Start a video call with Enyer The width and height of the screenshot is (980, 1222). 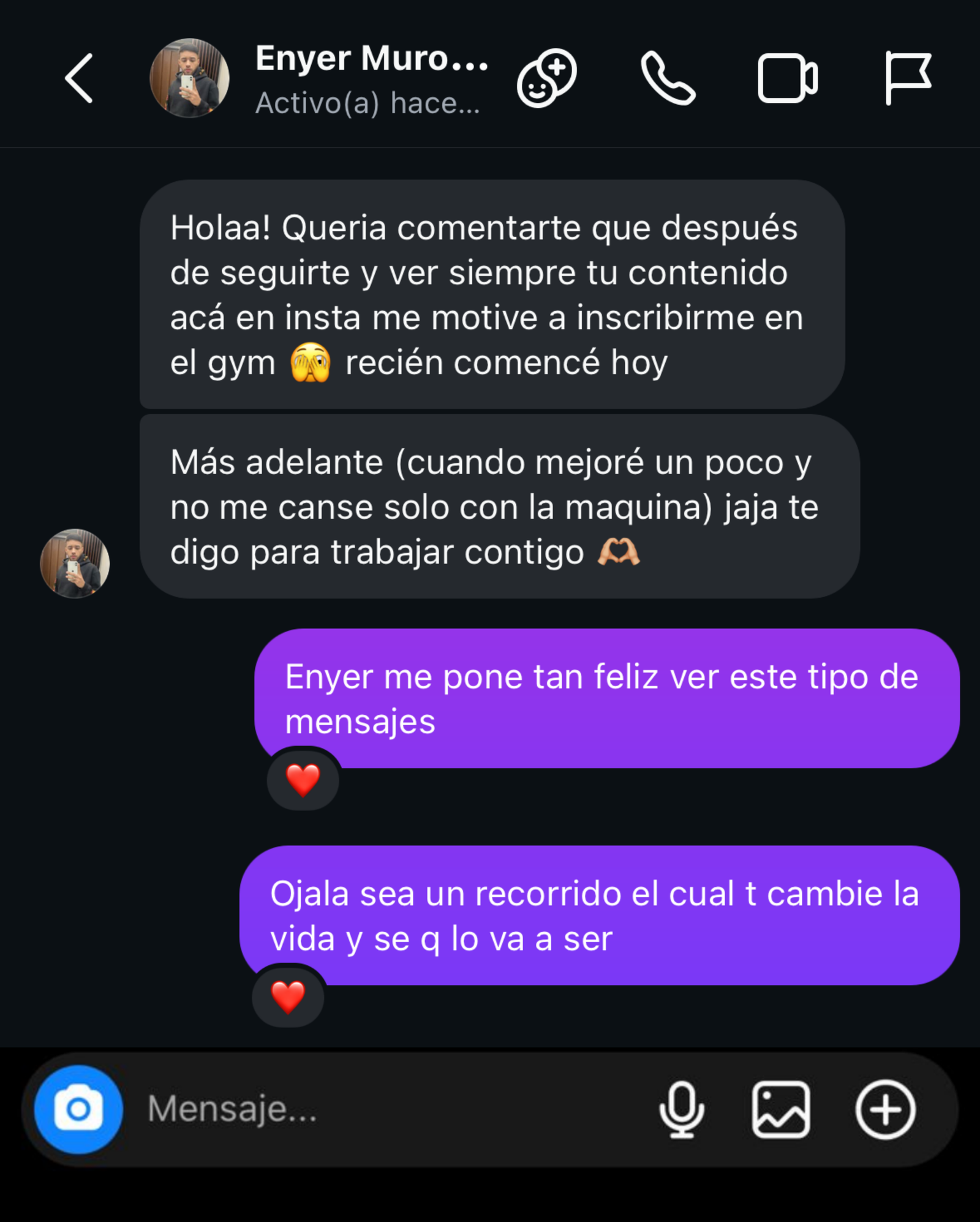coord(787,78)
